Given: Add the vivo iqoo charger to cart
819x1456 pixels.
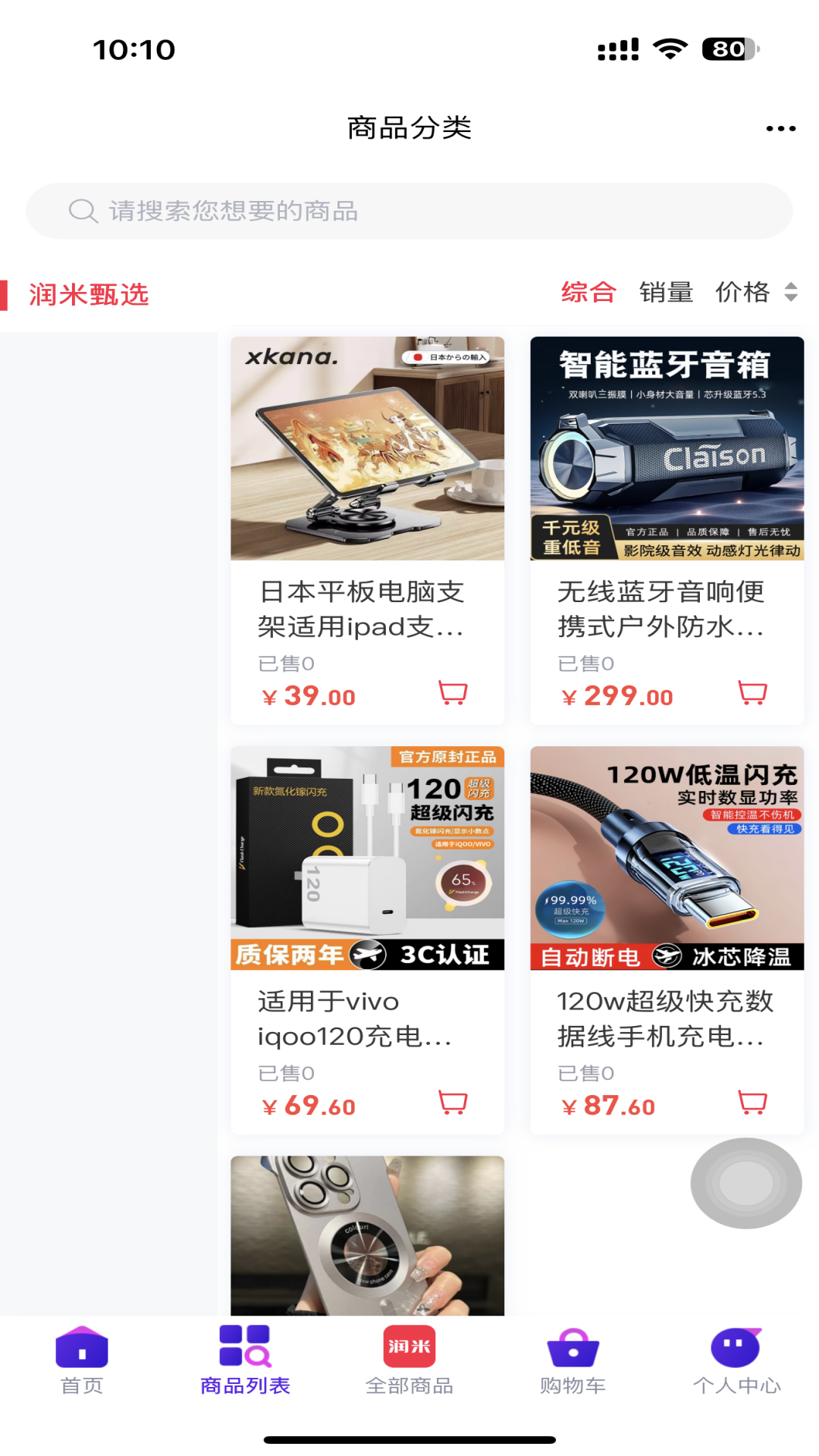Looking at the screenshot, I should click(453, 1103).
